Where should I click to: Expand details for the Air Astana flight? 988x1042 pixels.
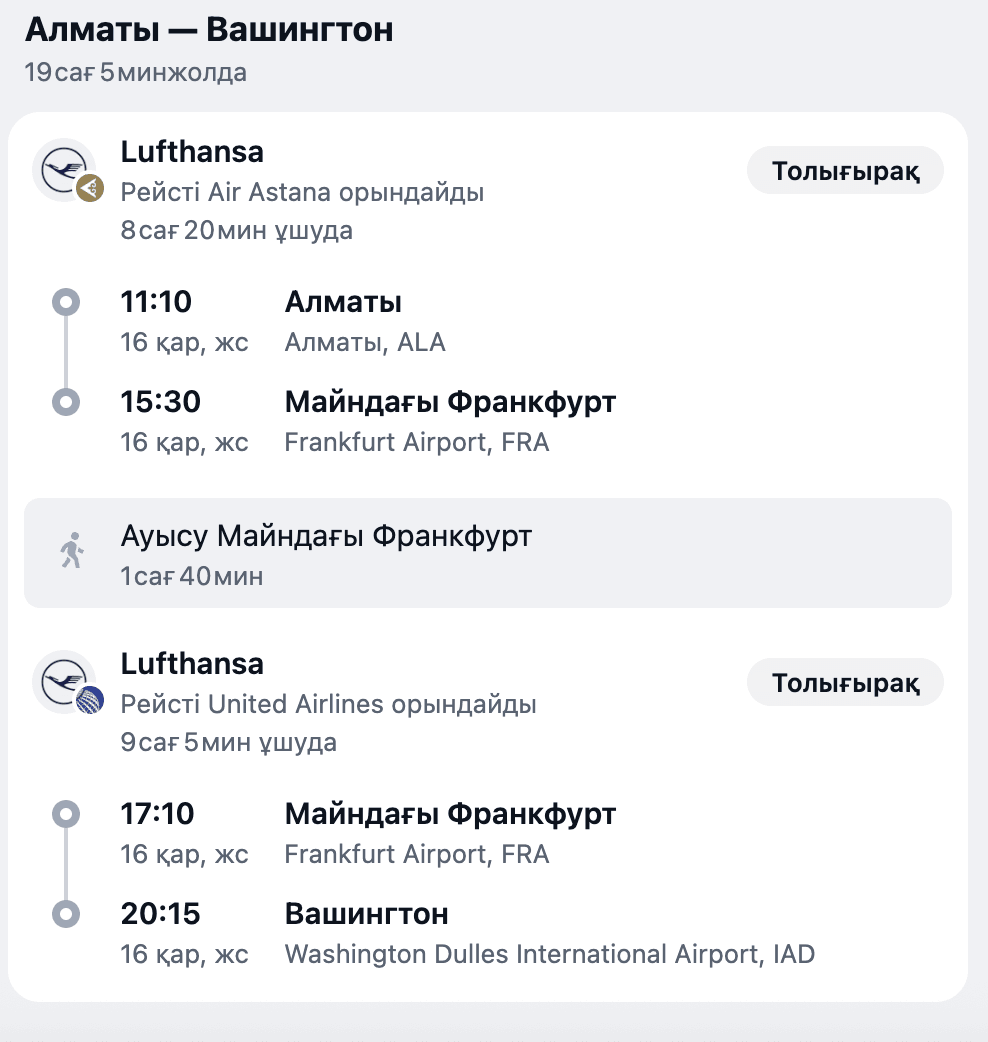tap(845, 171)
